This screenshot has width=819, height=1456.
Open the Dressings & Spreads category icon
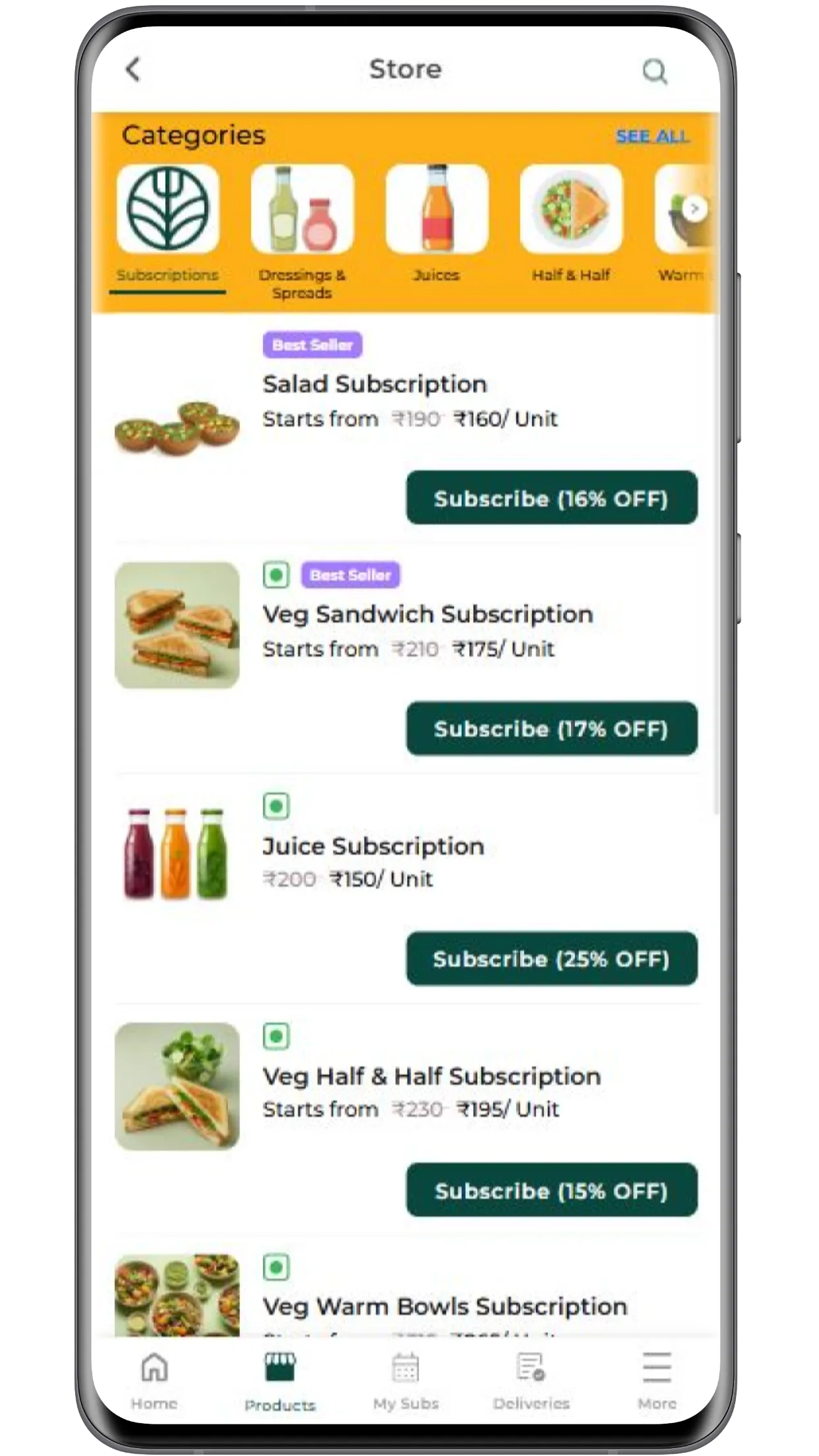[302, 208]
